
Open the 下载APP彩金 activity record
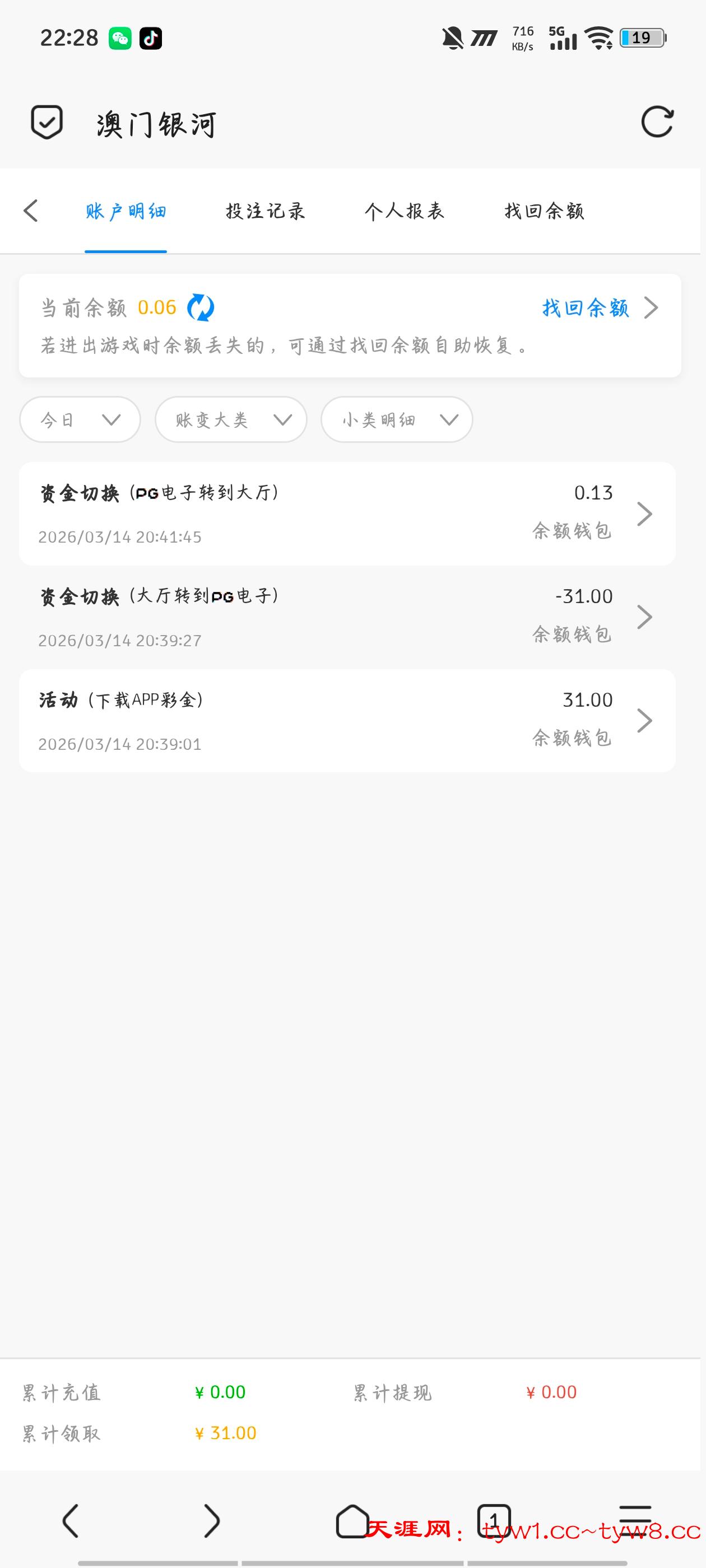point(347,721)
